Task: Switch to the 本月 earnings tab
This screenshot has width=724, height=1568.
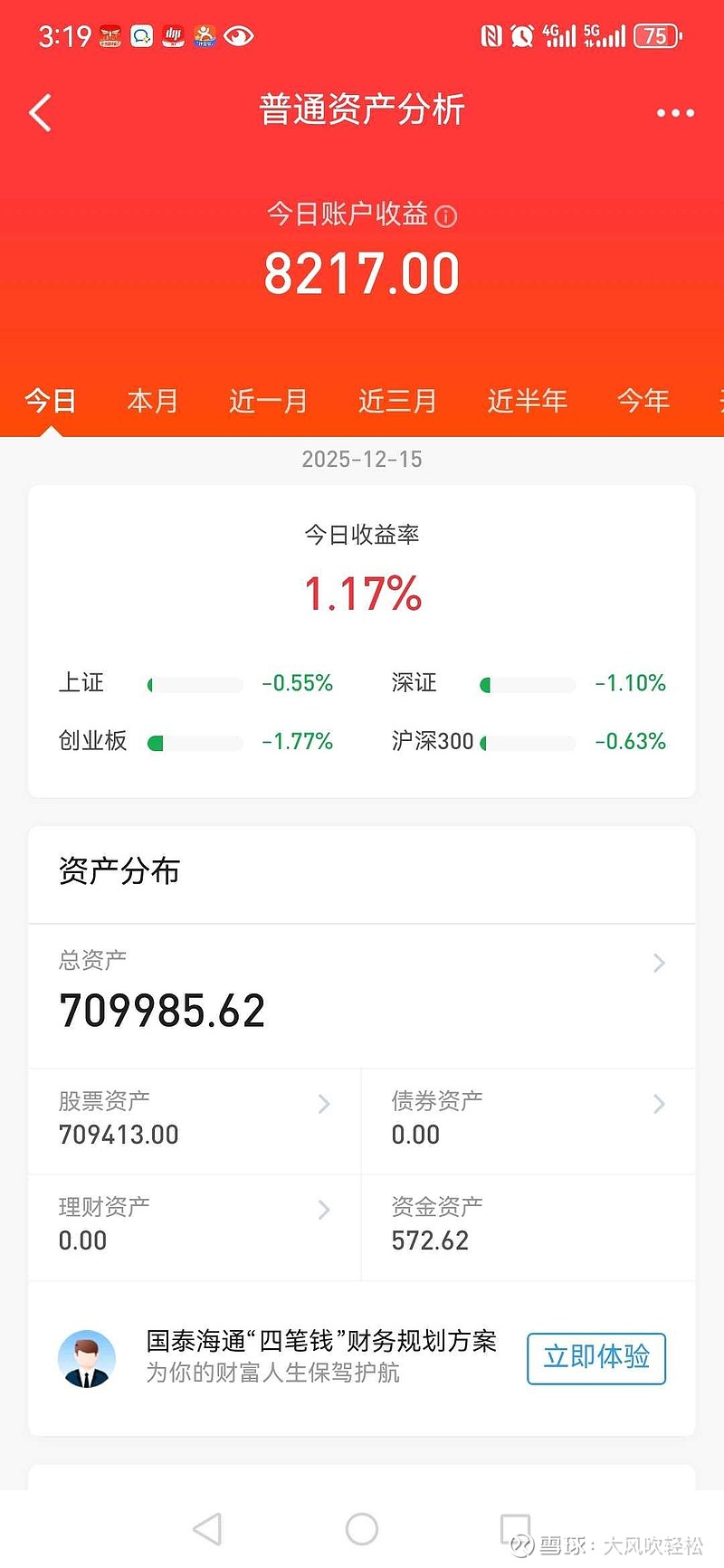Action: point(152,400)
